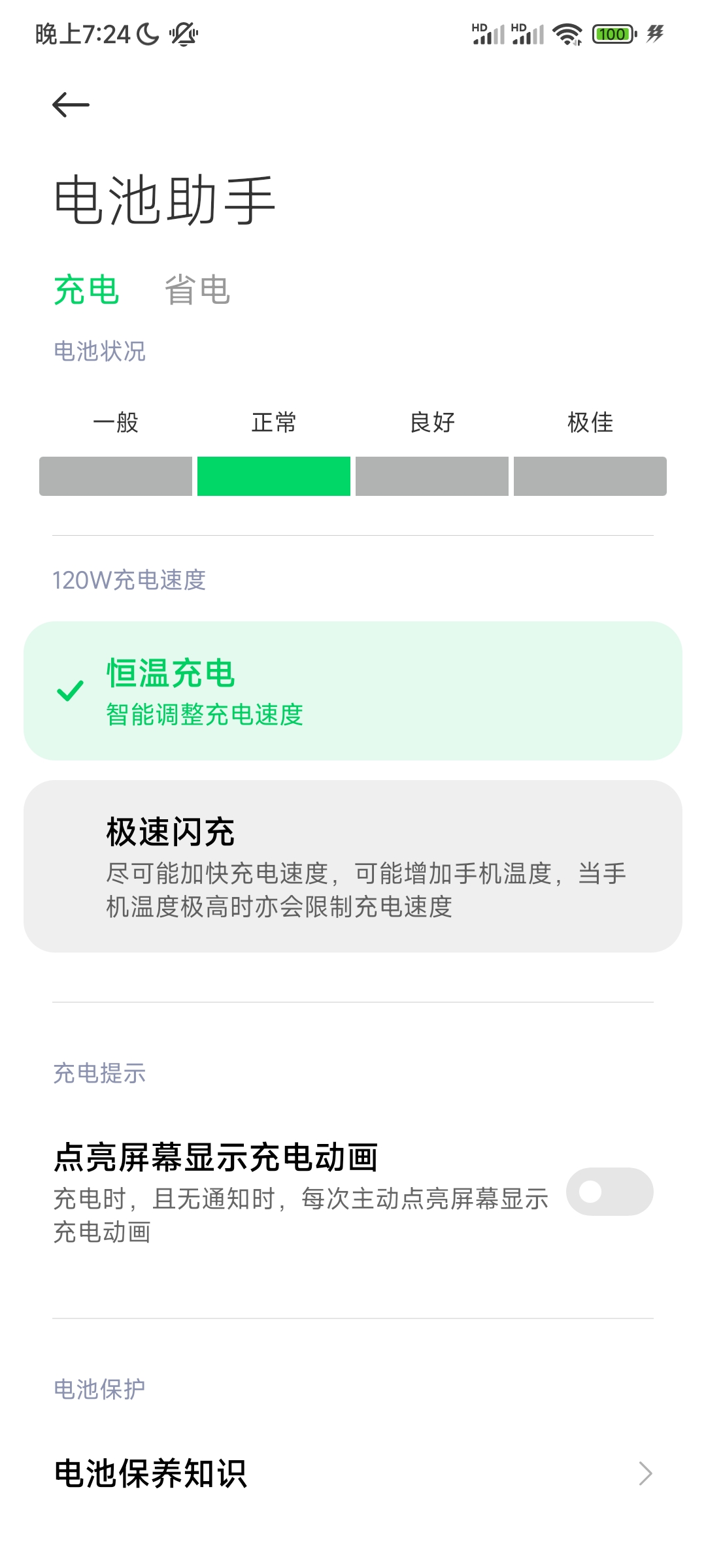Screen dimensions: 706x1568
Task: Switch to the 省电 tab
Action: tap(197, 289)
